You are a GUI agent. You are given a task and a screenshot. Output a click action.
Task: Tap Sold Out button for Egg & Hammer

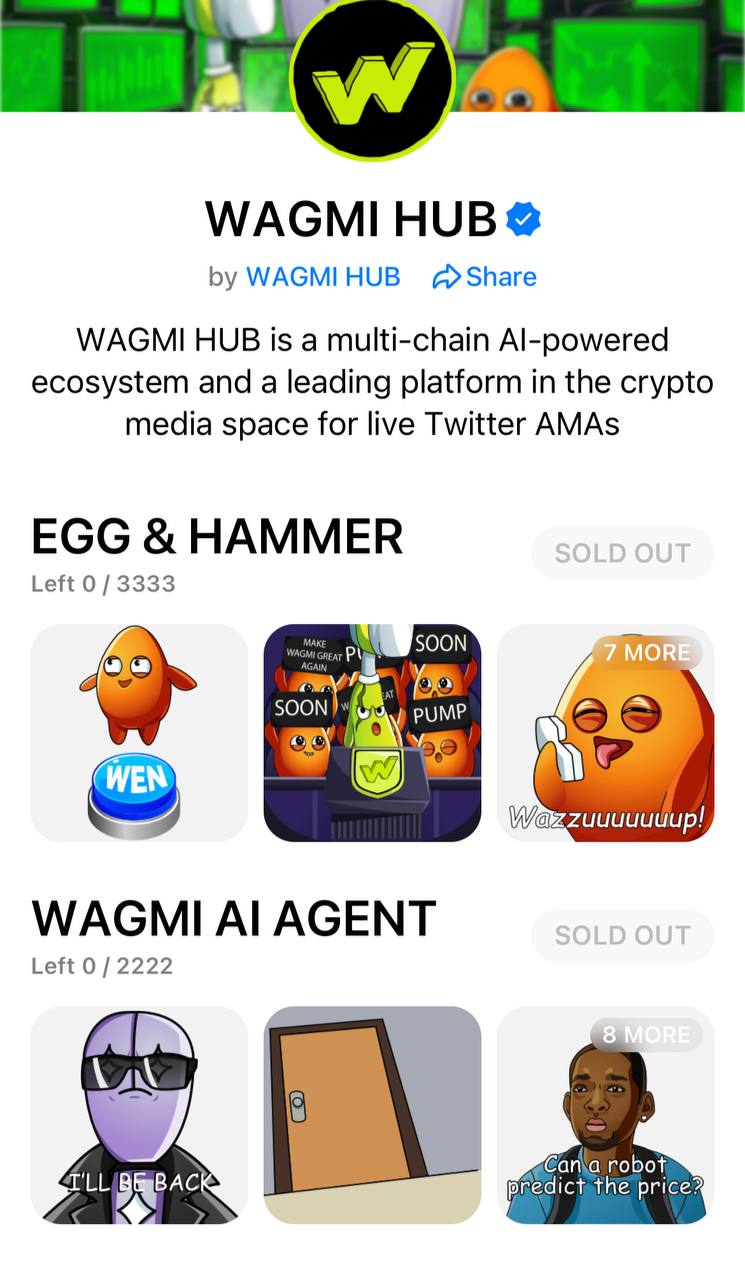point(622,553)
